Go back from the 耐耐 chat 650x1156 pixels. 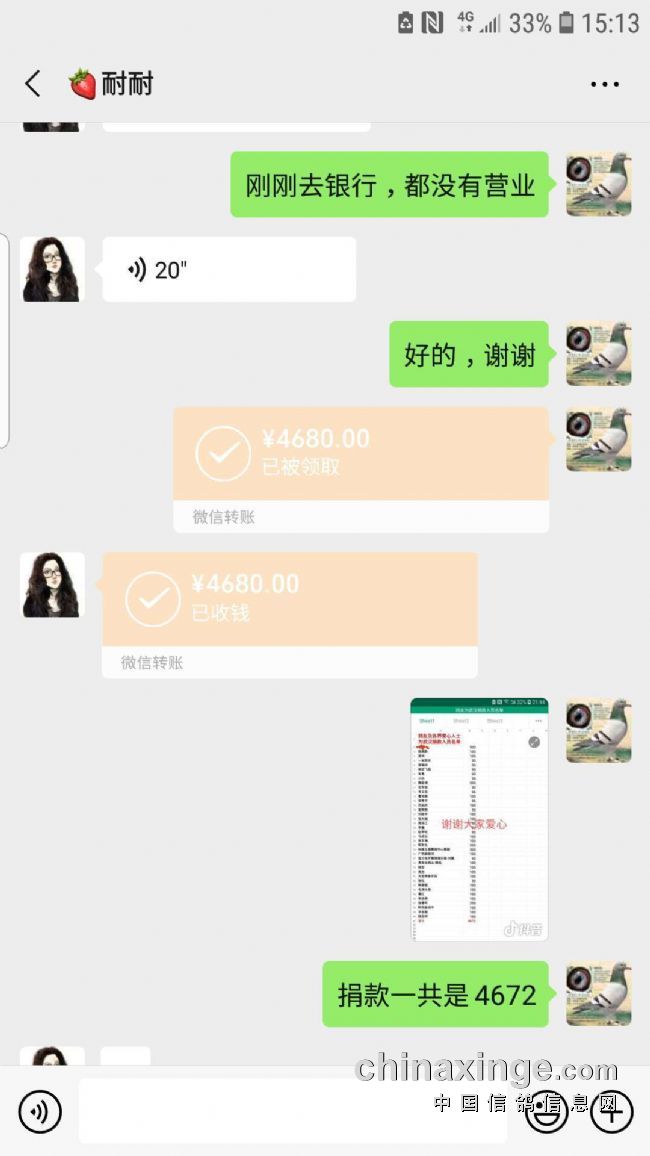(33, 84)
